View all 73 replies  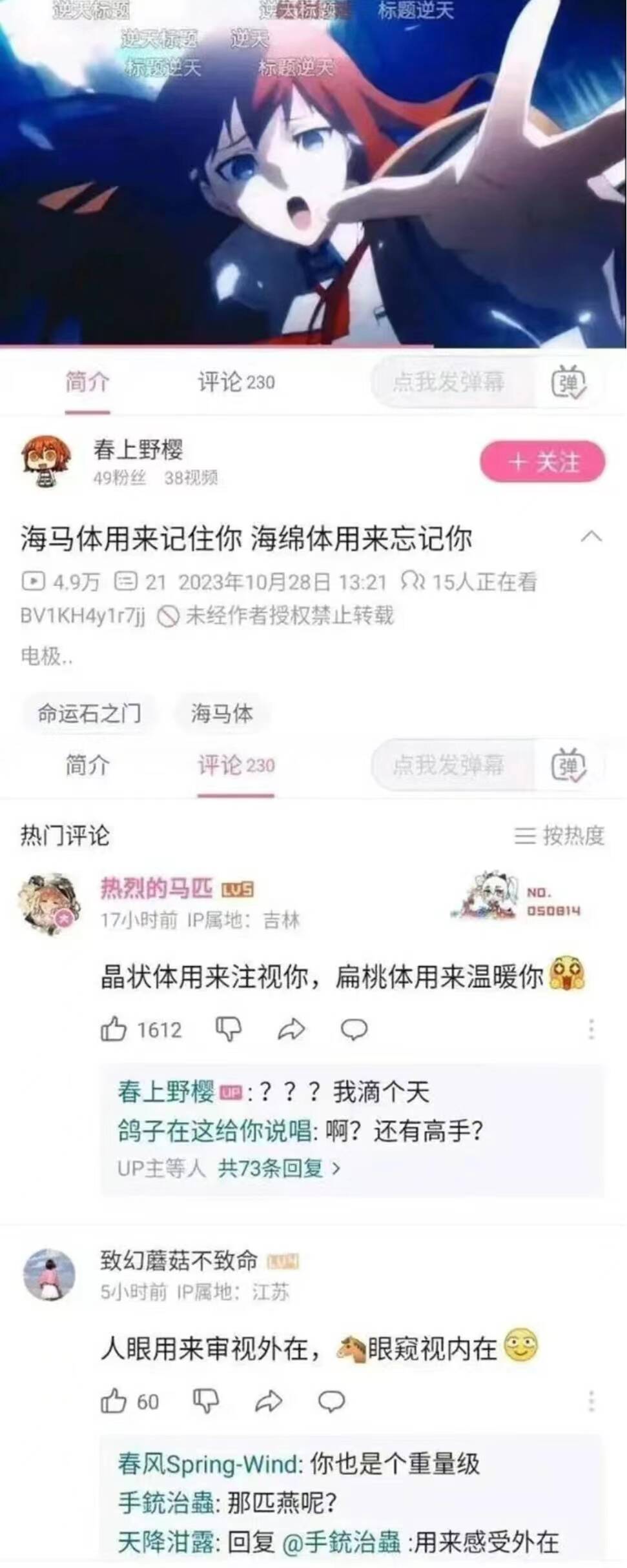coord(279,1168)
